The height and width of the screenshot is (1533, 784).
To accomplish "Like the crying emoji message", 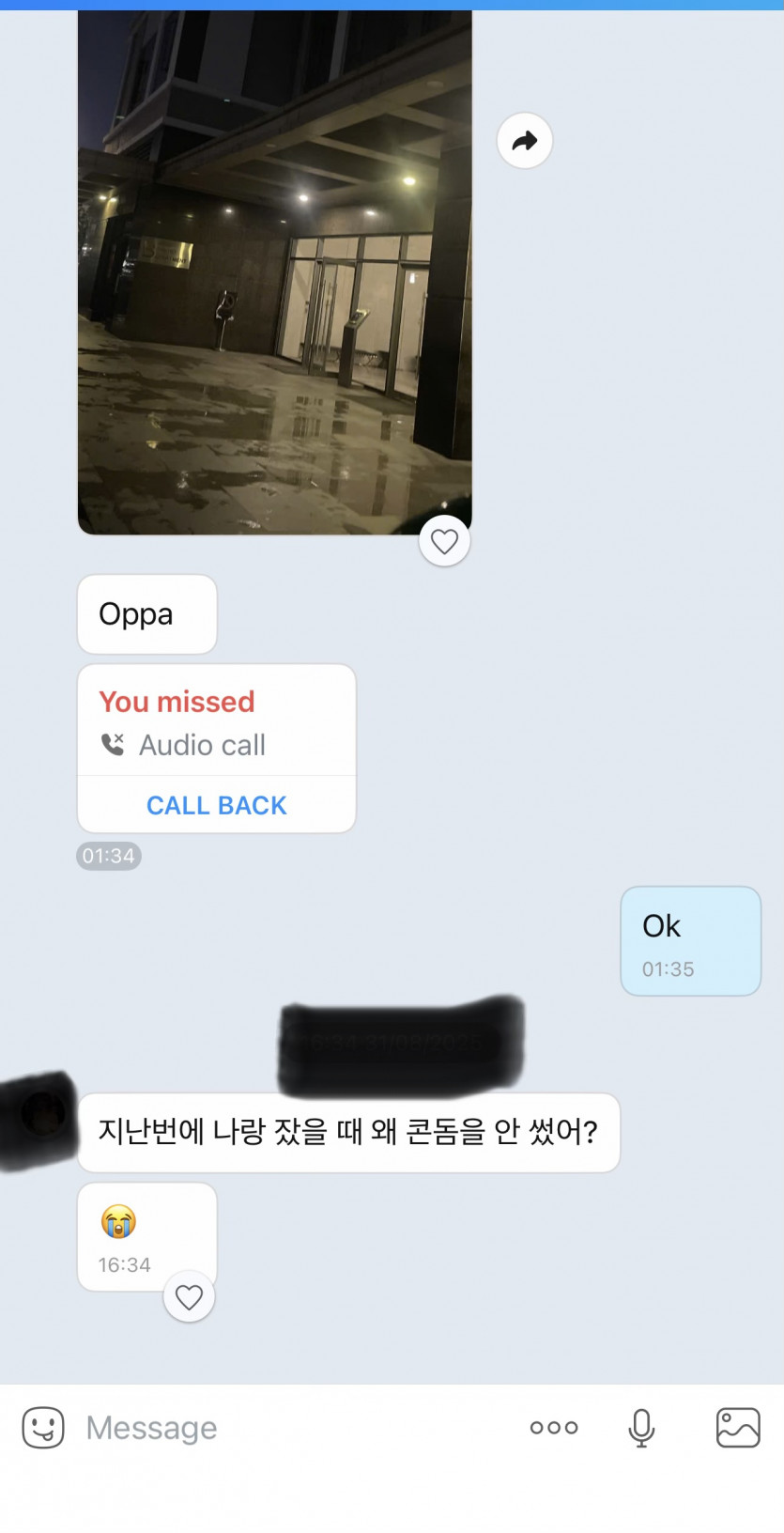I will tap(189, 1297).
